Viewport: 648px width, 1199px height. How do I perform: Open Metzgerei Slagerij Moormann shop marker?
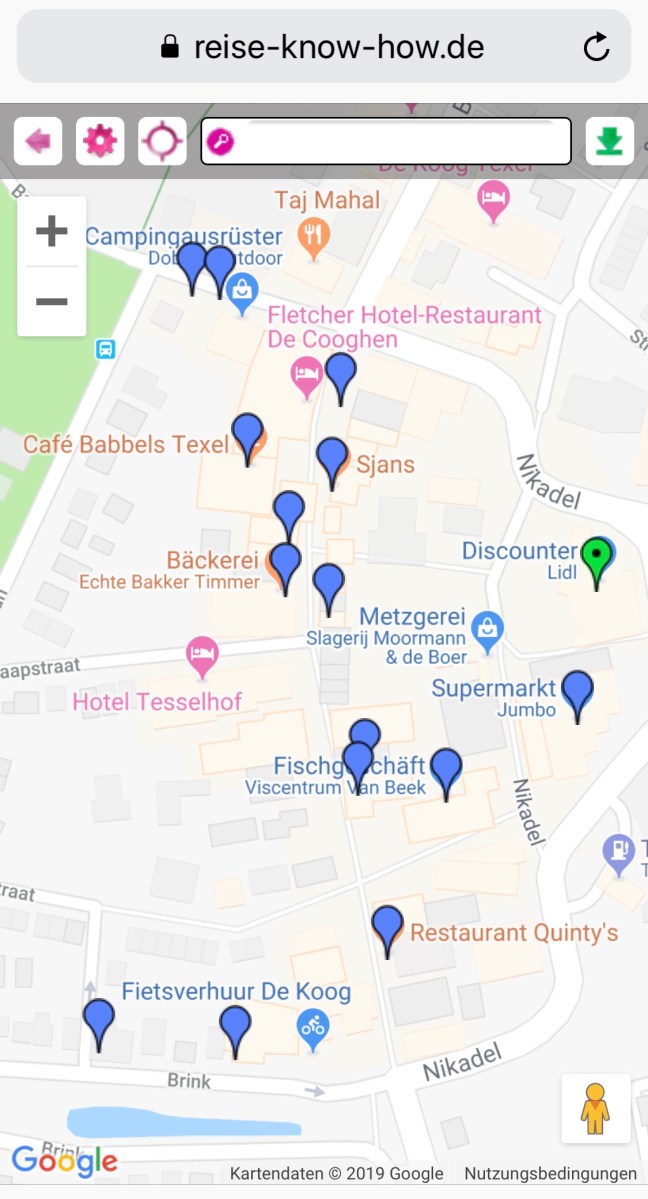[487, 629]
